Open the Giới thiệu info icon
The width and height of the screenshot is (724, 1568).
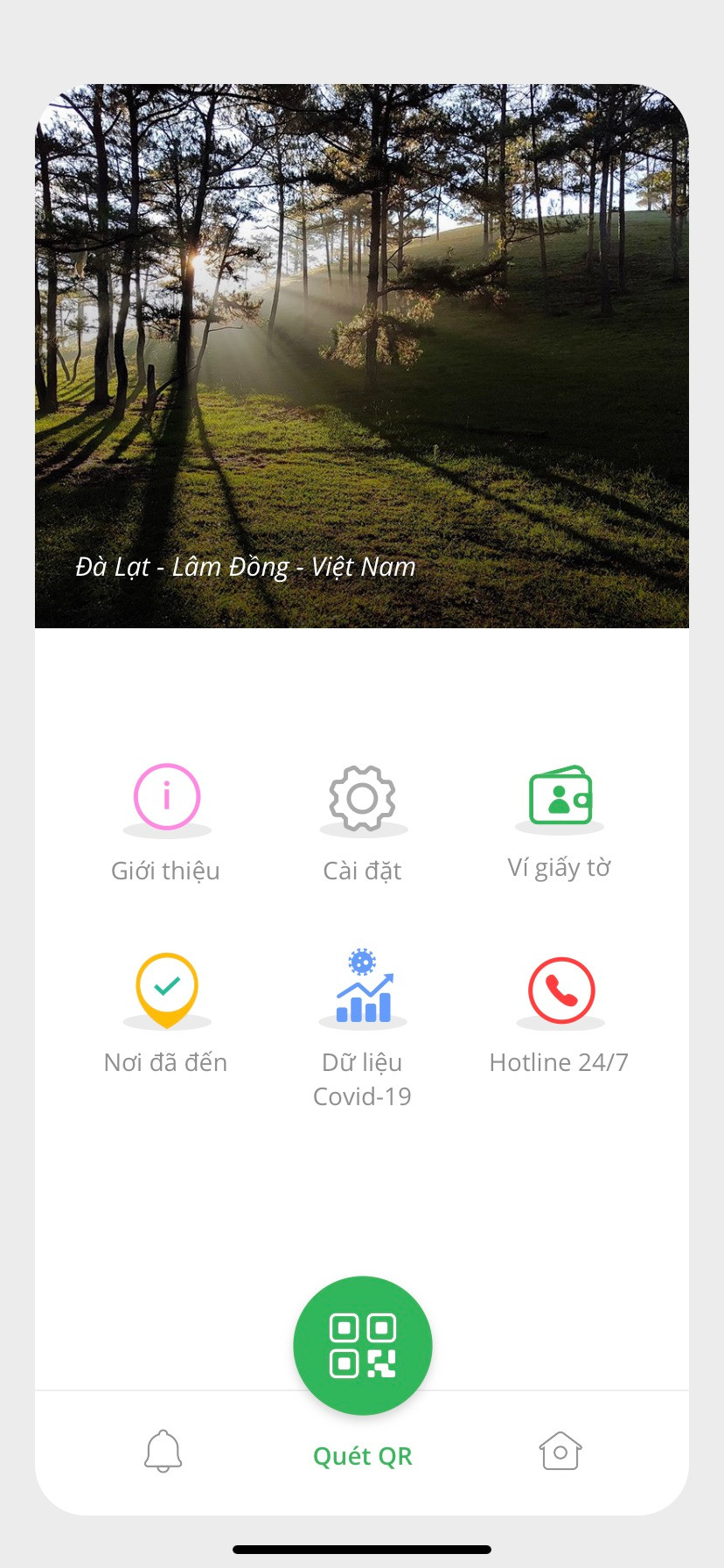pyautogui.click(x=166, y=797)
